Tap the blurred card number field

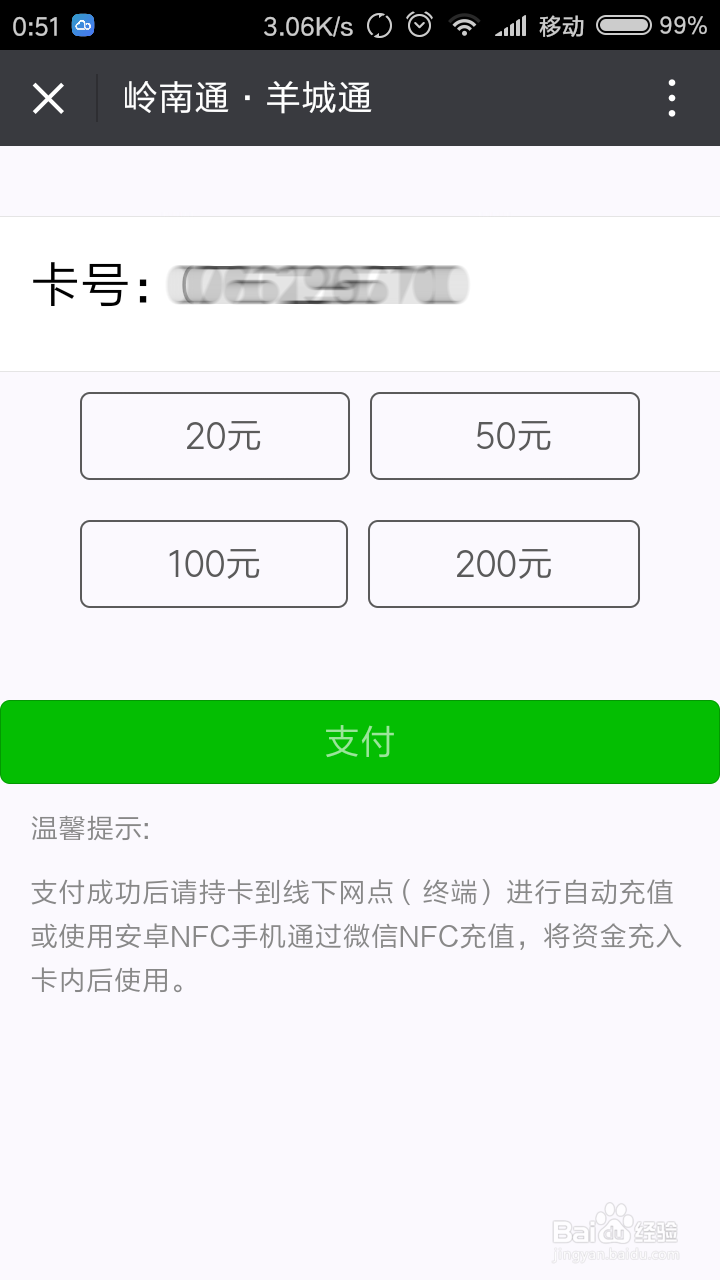pyautogui.click(x=318, y=285)
